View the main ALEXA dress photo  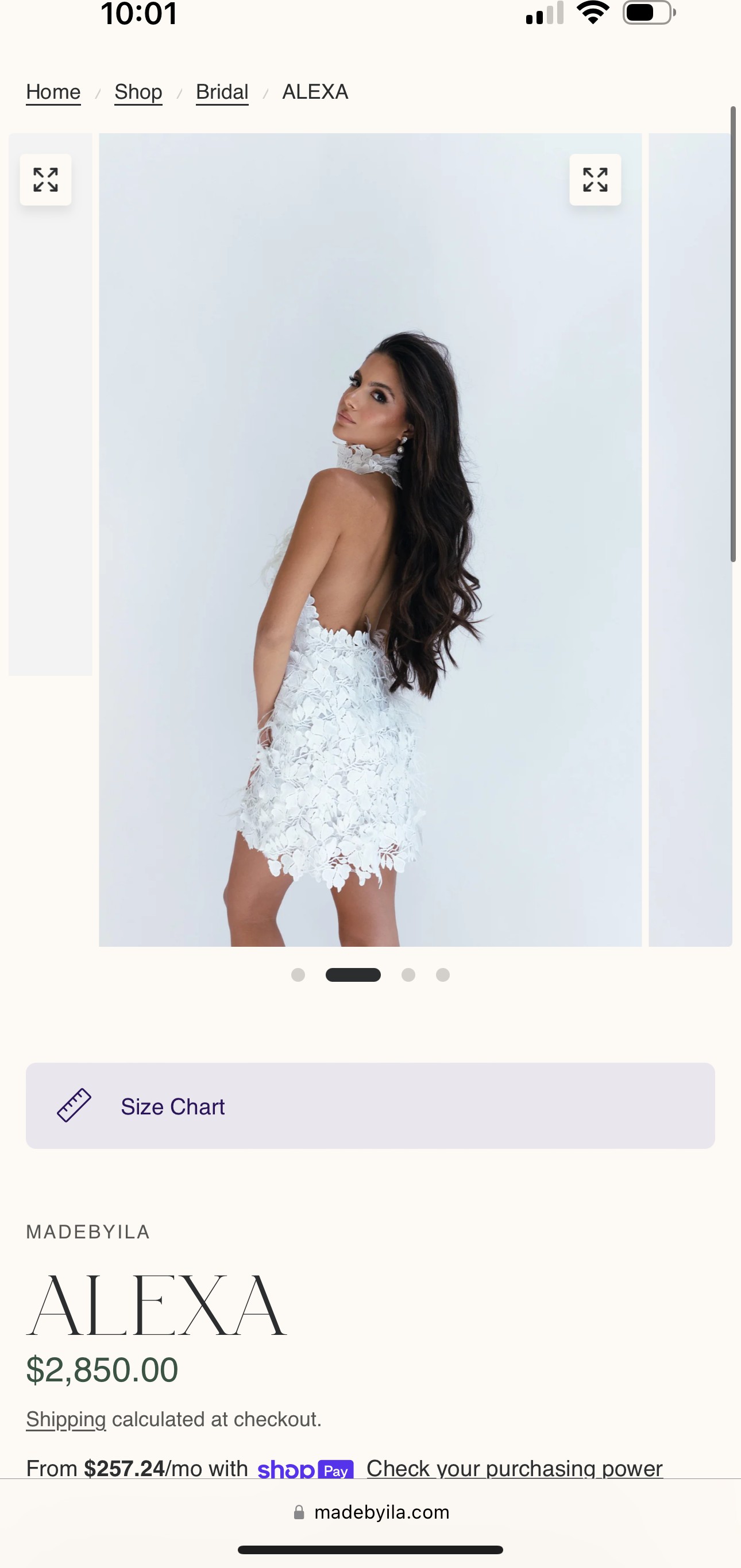coord(370,539)
